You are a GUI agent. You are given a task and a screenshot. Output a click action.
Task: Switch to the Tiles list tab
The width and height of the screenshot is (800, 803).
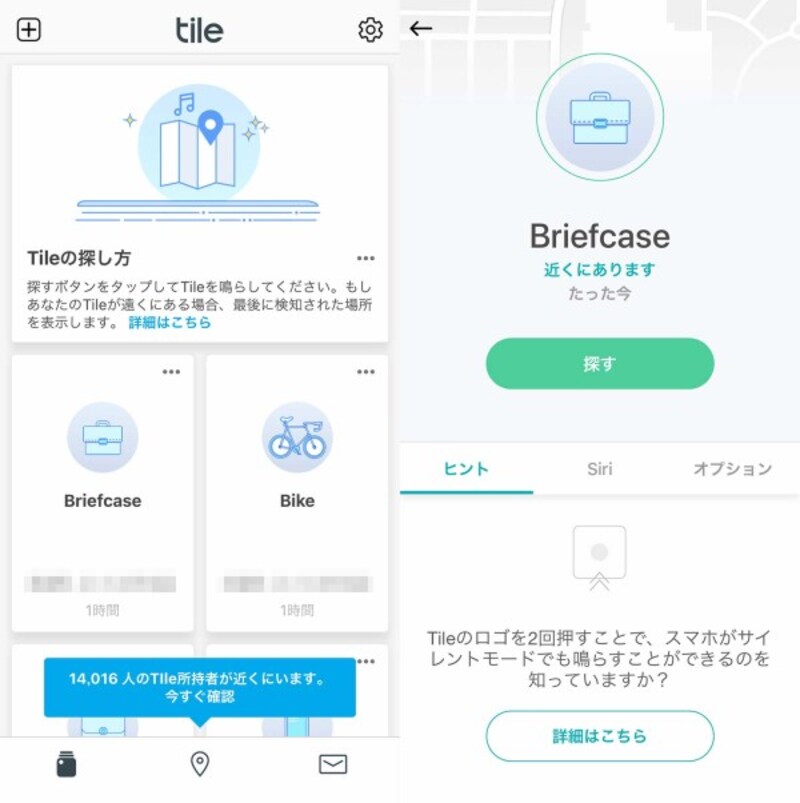pos(66,765)
